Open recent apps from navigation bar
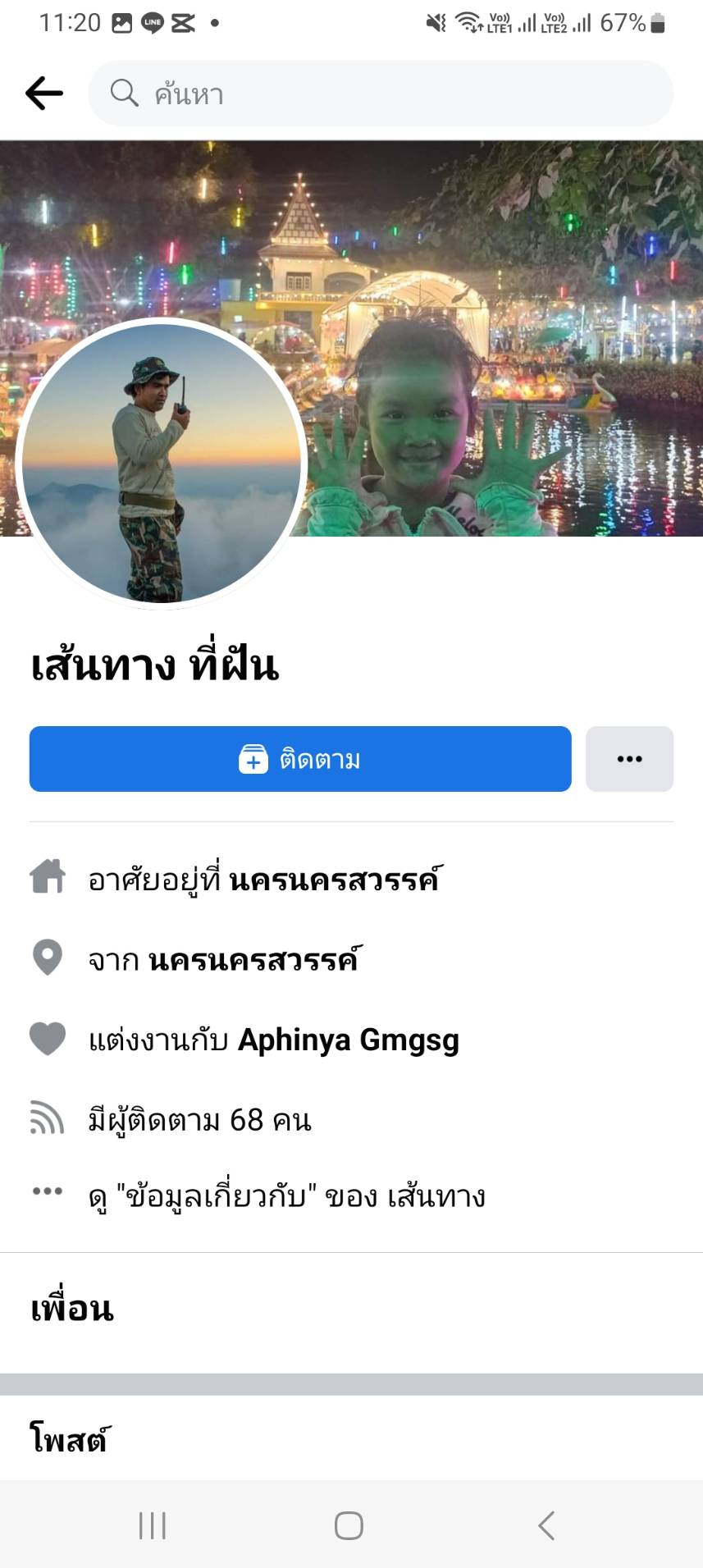Image resolution: width=703 pixels, height=1568 pixels. tap(153, 1525)
